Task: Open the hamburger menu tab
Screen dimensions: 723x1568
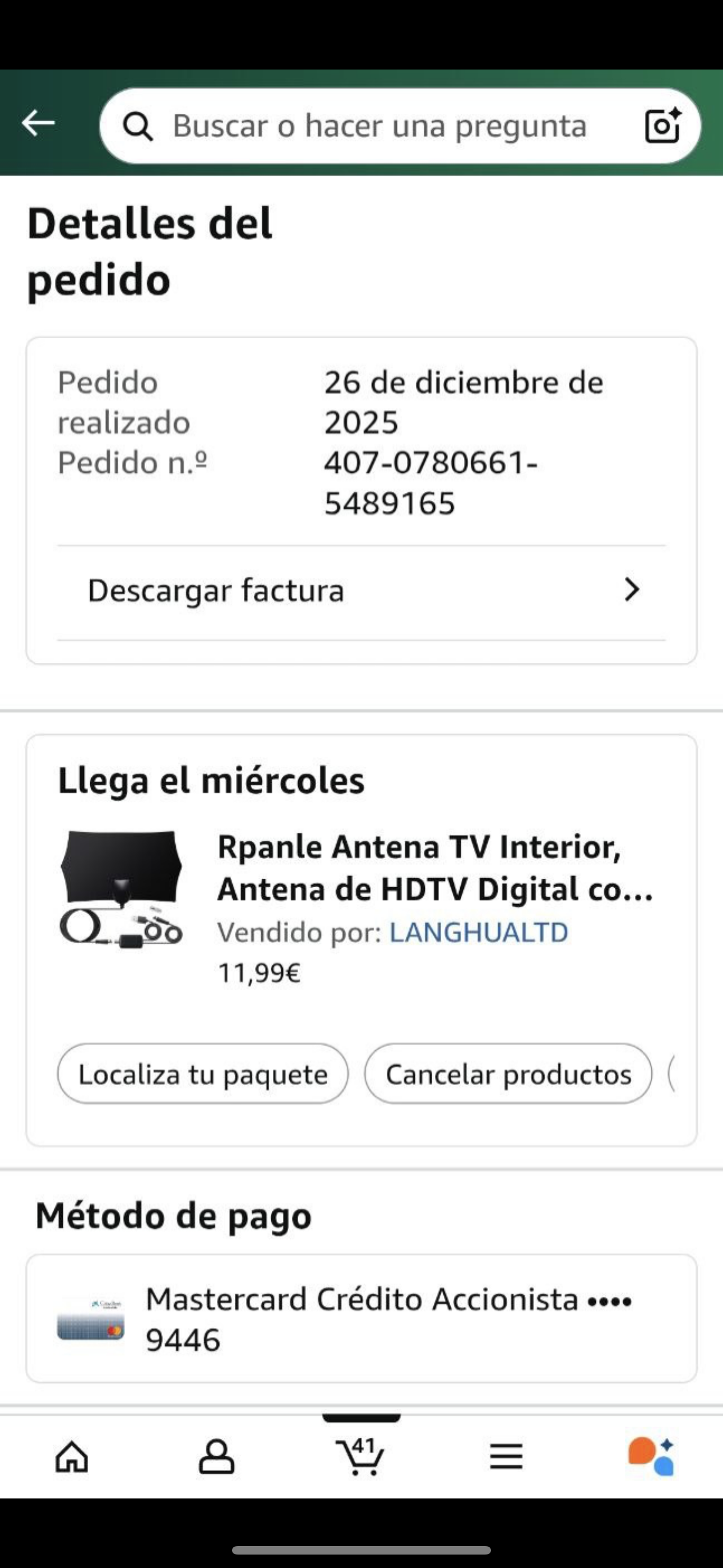Action: [x=506, y=1456]
